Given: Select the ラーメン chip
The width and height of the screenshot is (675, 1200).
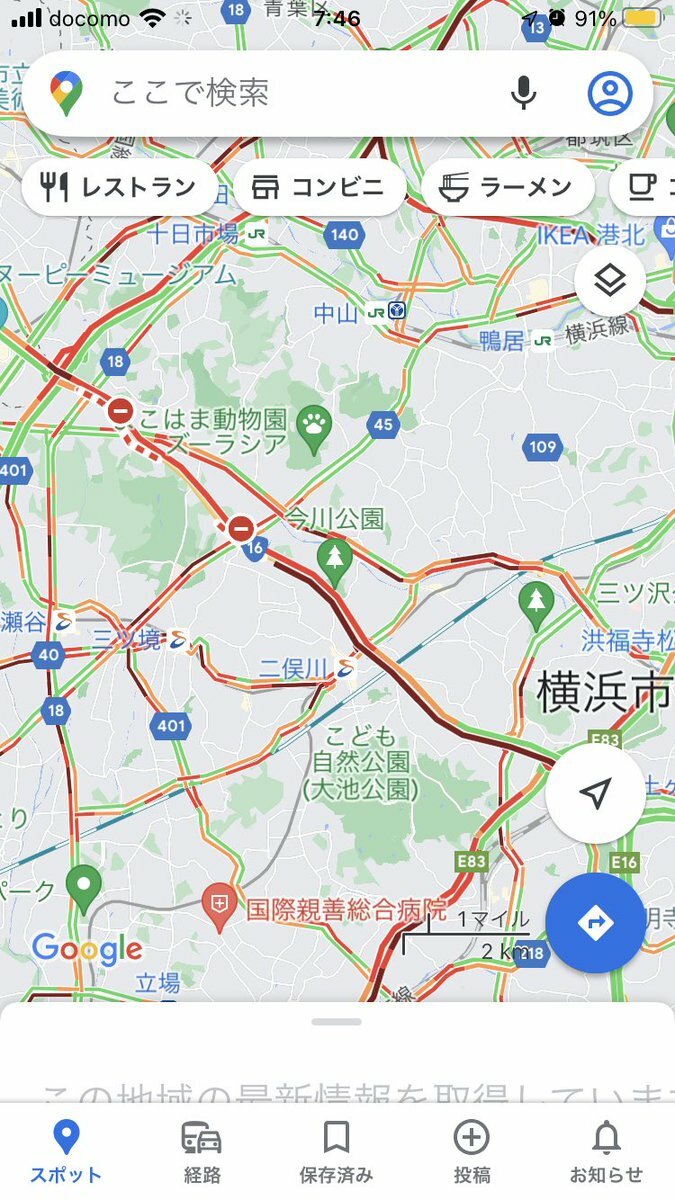Looking at the screenshot, I should click(507, 187).
